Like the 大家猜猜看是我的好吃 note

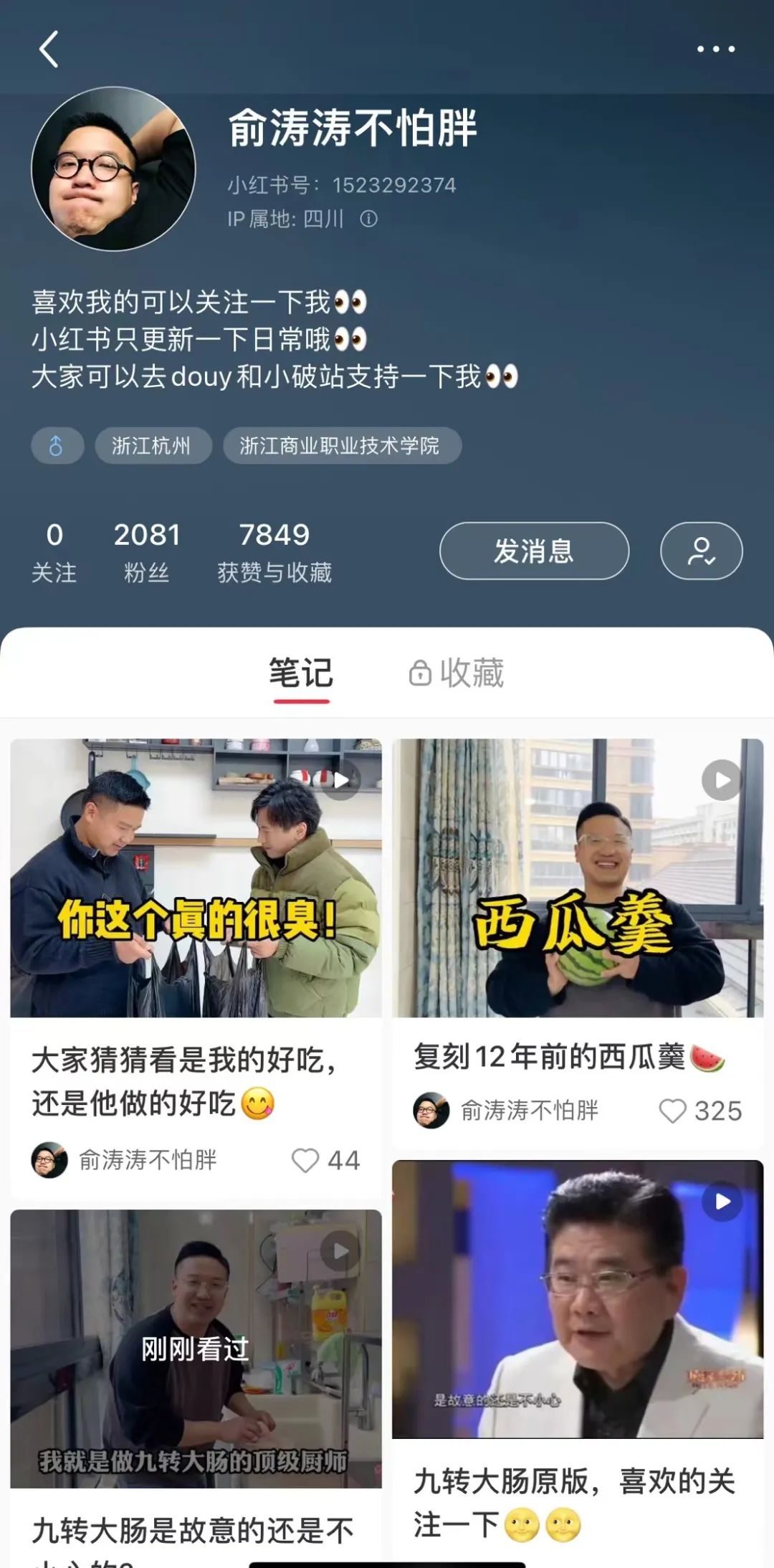305,1161
